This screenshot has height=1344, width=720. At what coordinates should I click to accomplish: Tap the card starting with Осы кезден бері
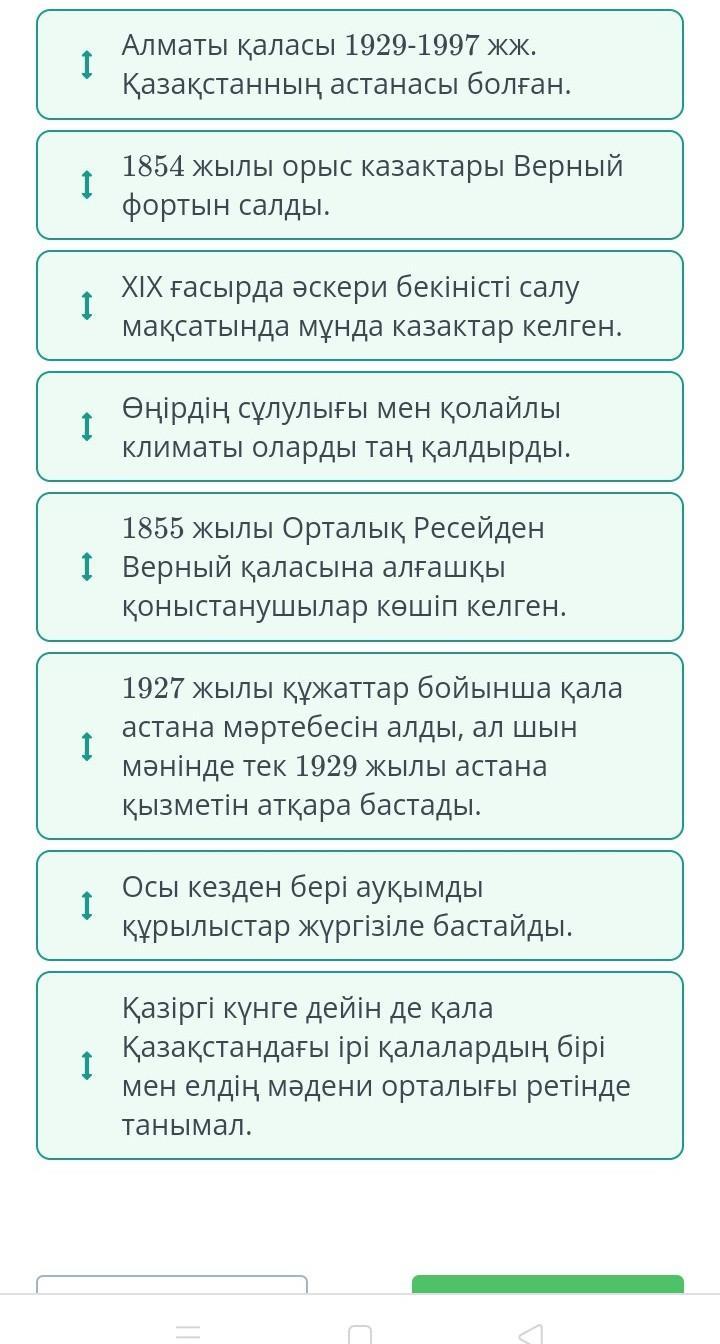(x=360, y=906)
